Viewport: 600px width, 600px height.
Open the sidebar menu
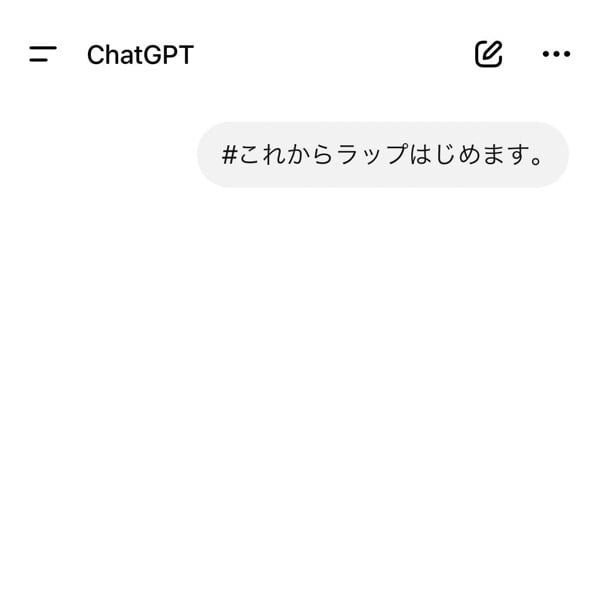43,54
